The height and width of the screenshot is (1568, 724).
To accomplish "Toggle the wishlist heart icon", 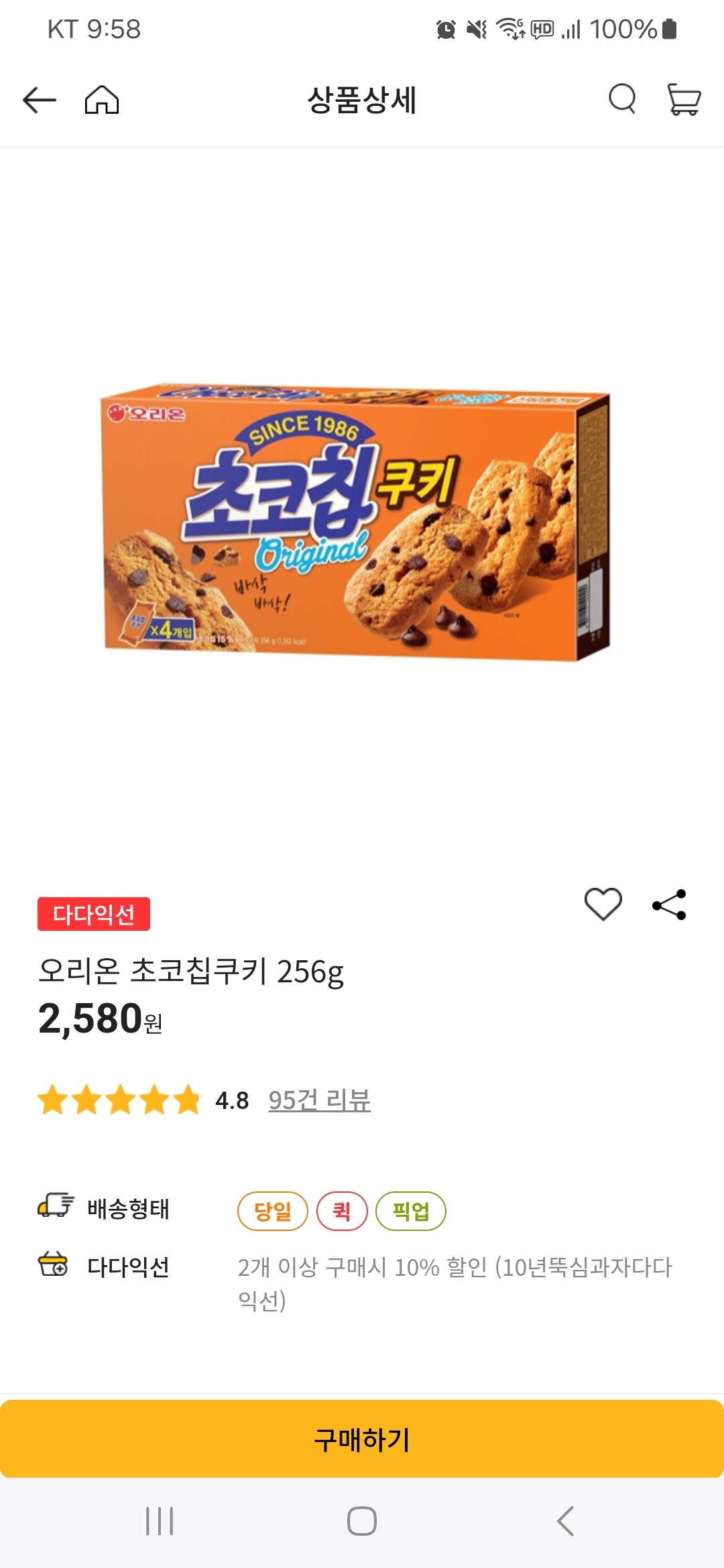I will [603, 903].
